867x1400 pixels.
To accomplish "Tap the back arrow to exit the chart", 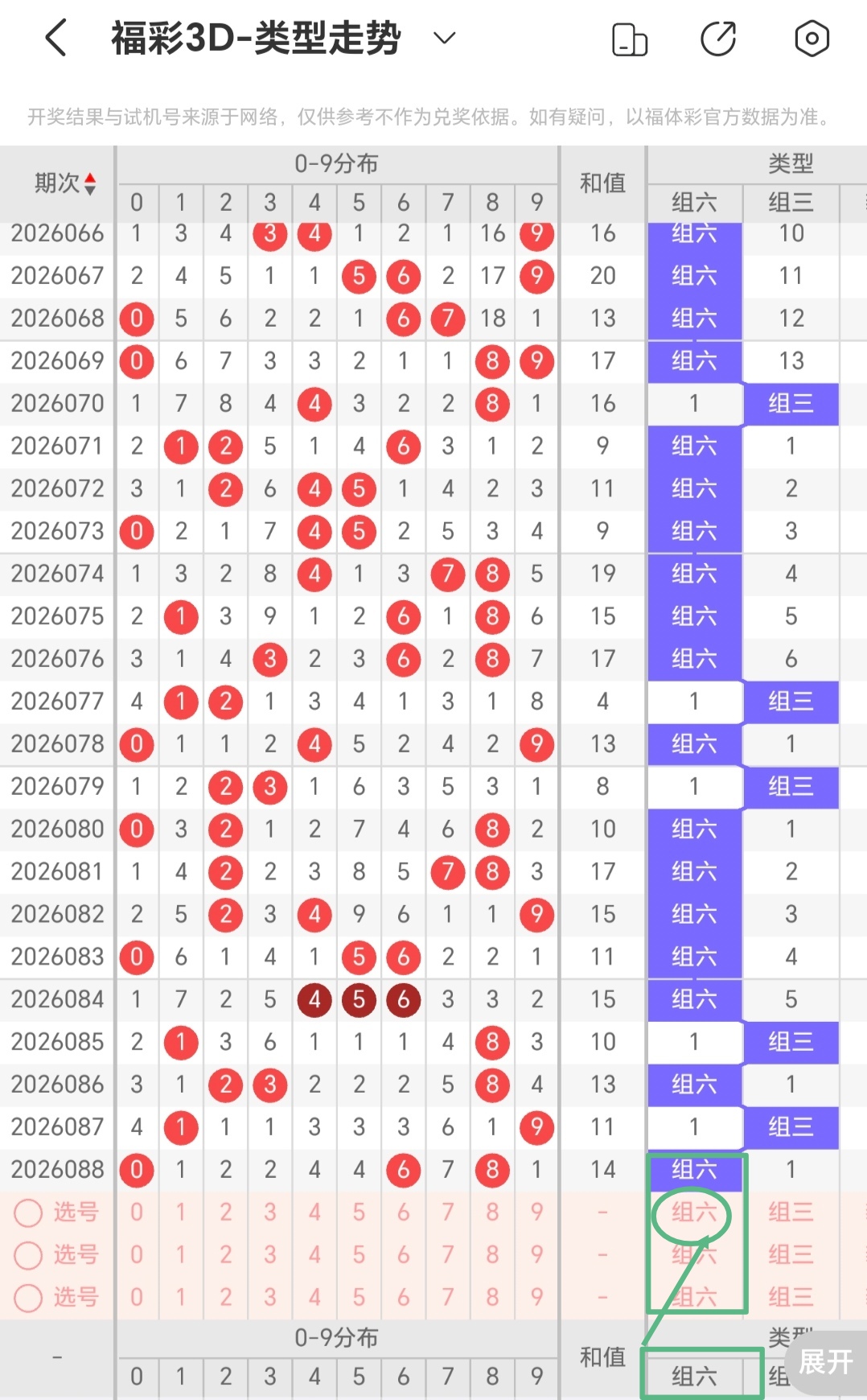I will click(55, 37).
